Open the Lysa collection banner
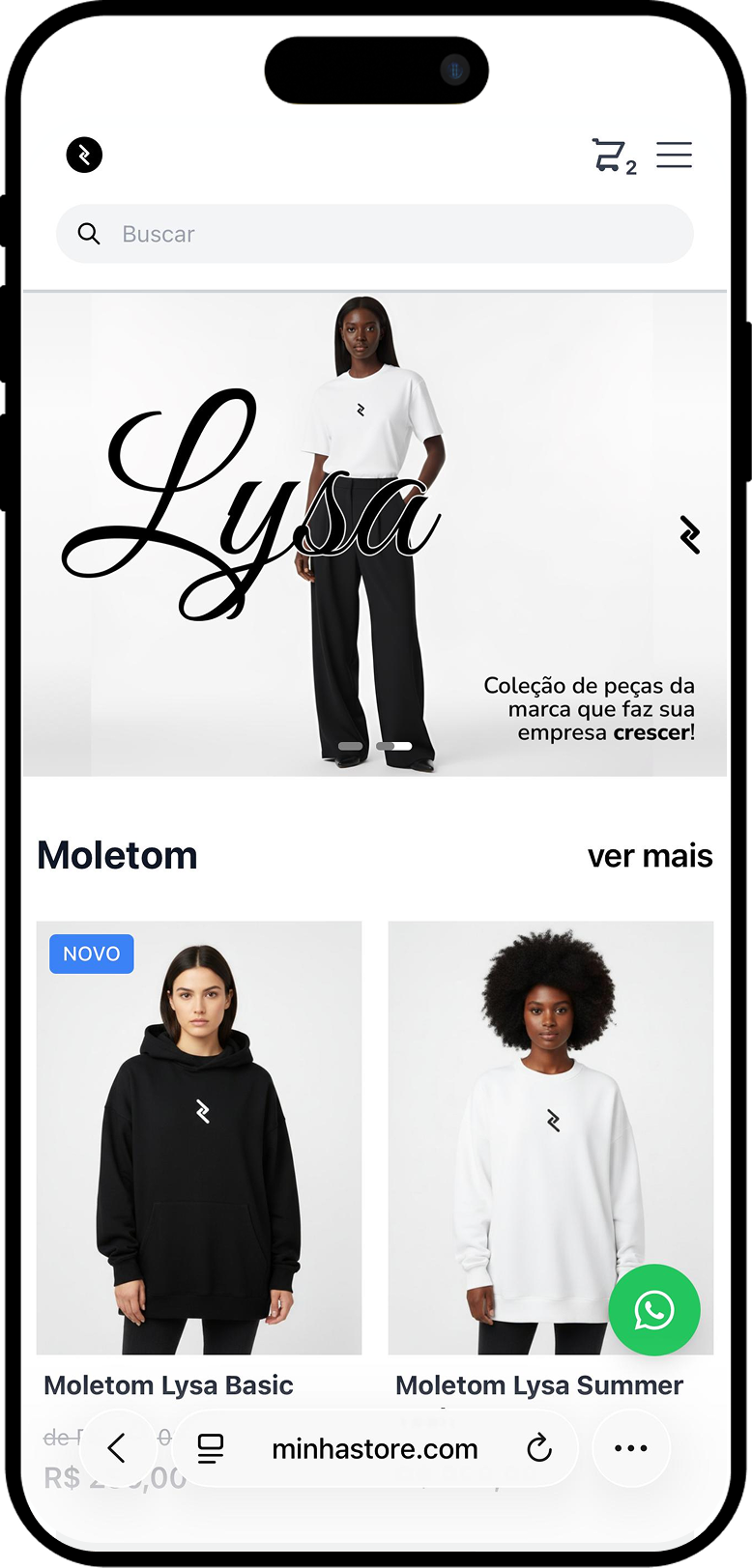752x1568 pixels. point(375,534)
